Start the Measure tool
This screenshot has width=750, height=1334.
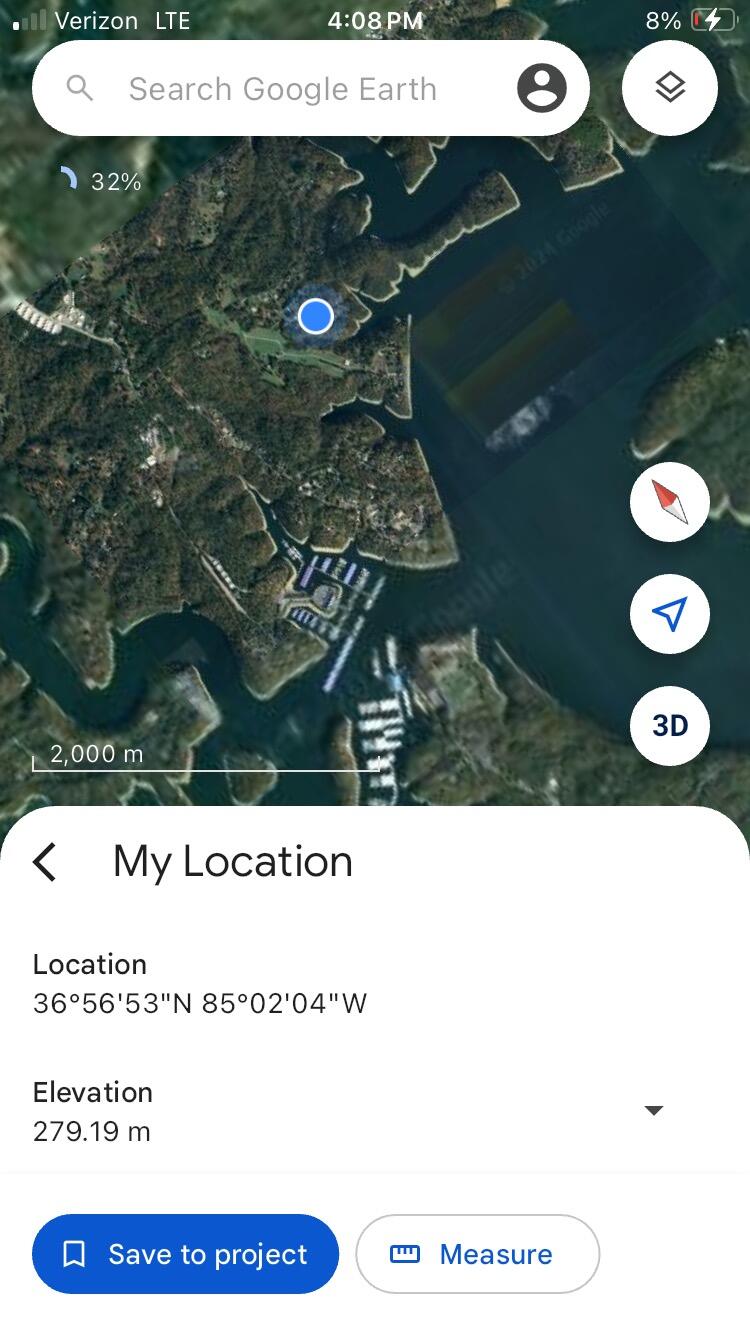[478, 1254]
